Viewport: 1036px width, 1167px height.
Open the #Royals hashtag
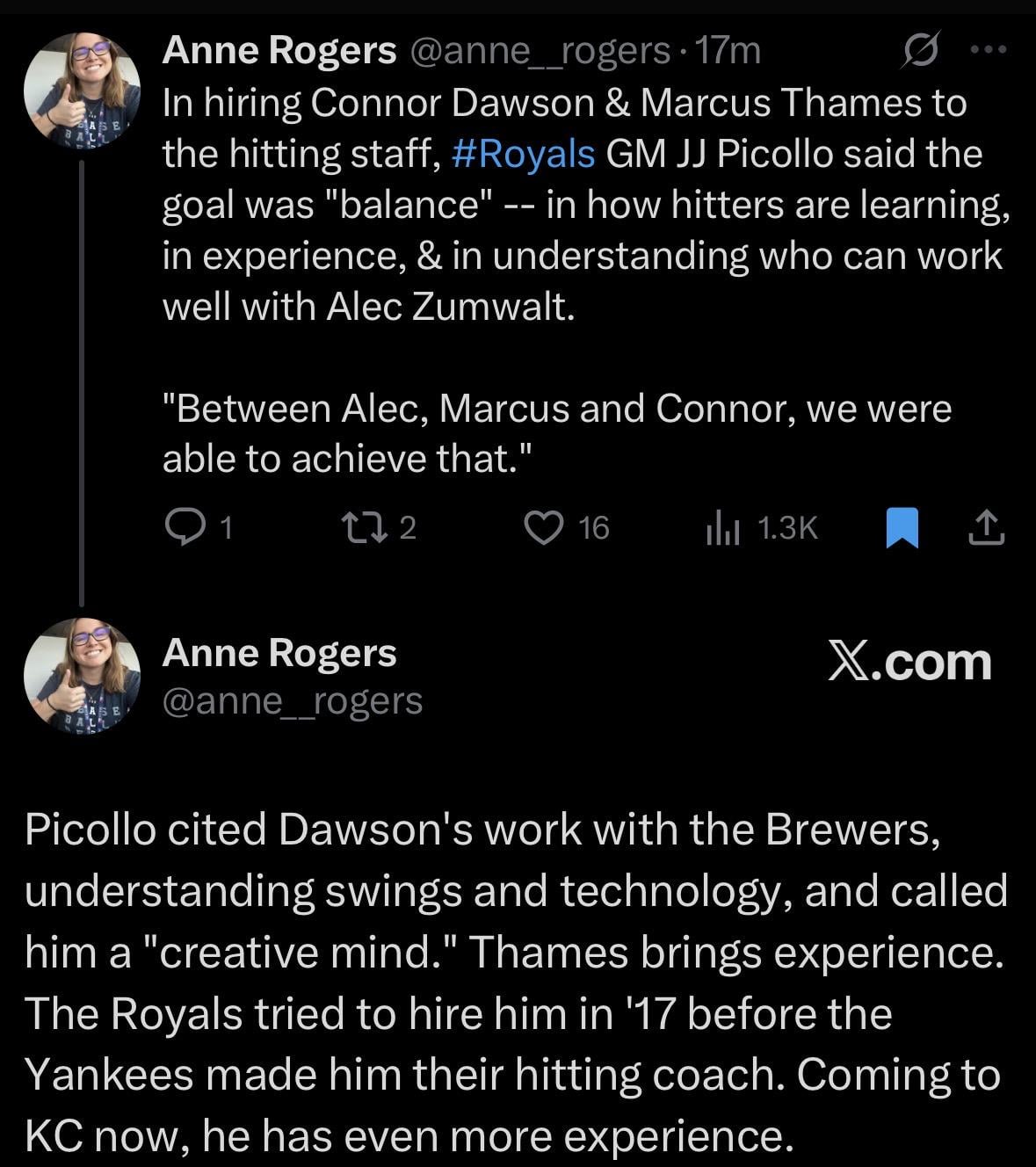coord(523,154)
